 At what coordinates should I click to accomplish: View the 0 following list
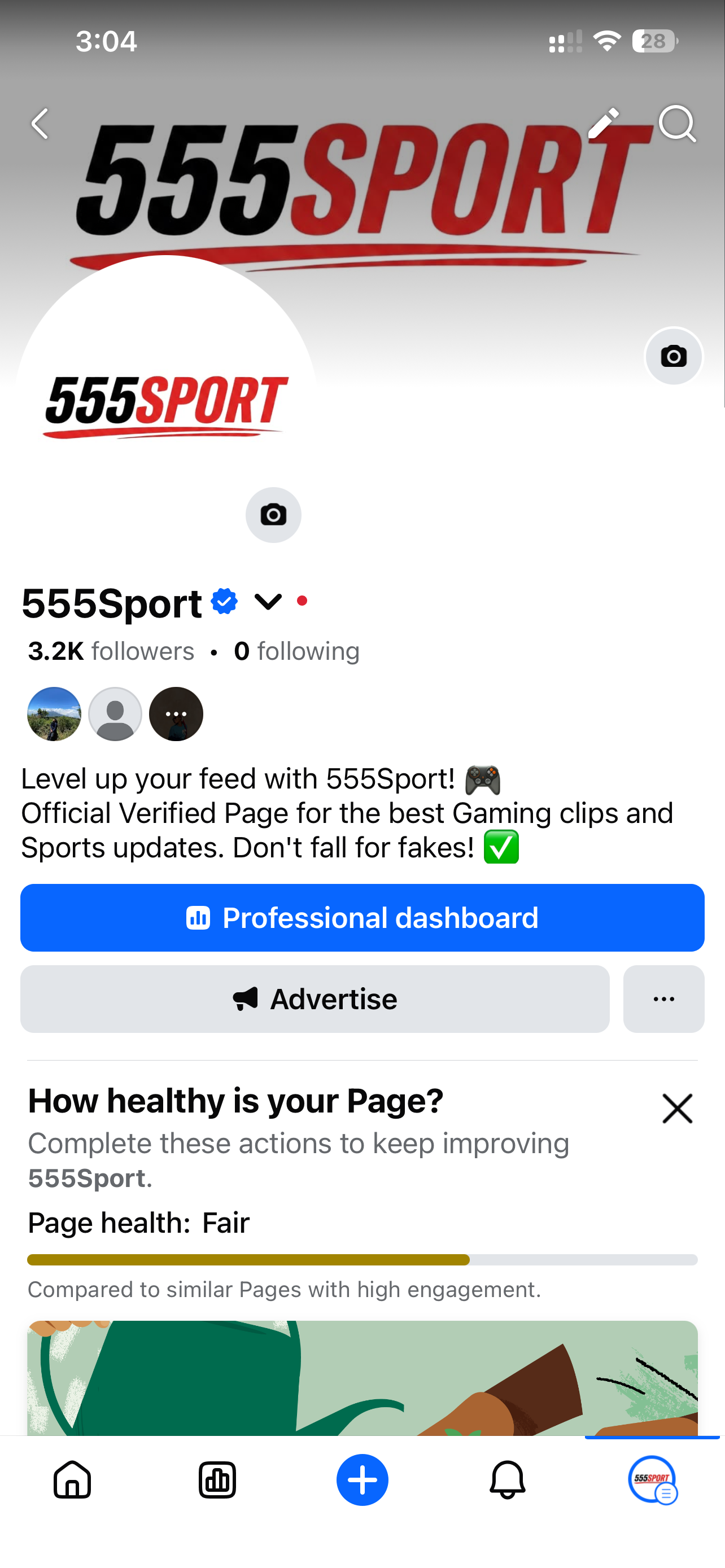(x=296, y=651)
